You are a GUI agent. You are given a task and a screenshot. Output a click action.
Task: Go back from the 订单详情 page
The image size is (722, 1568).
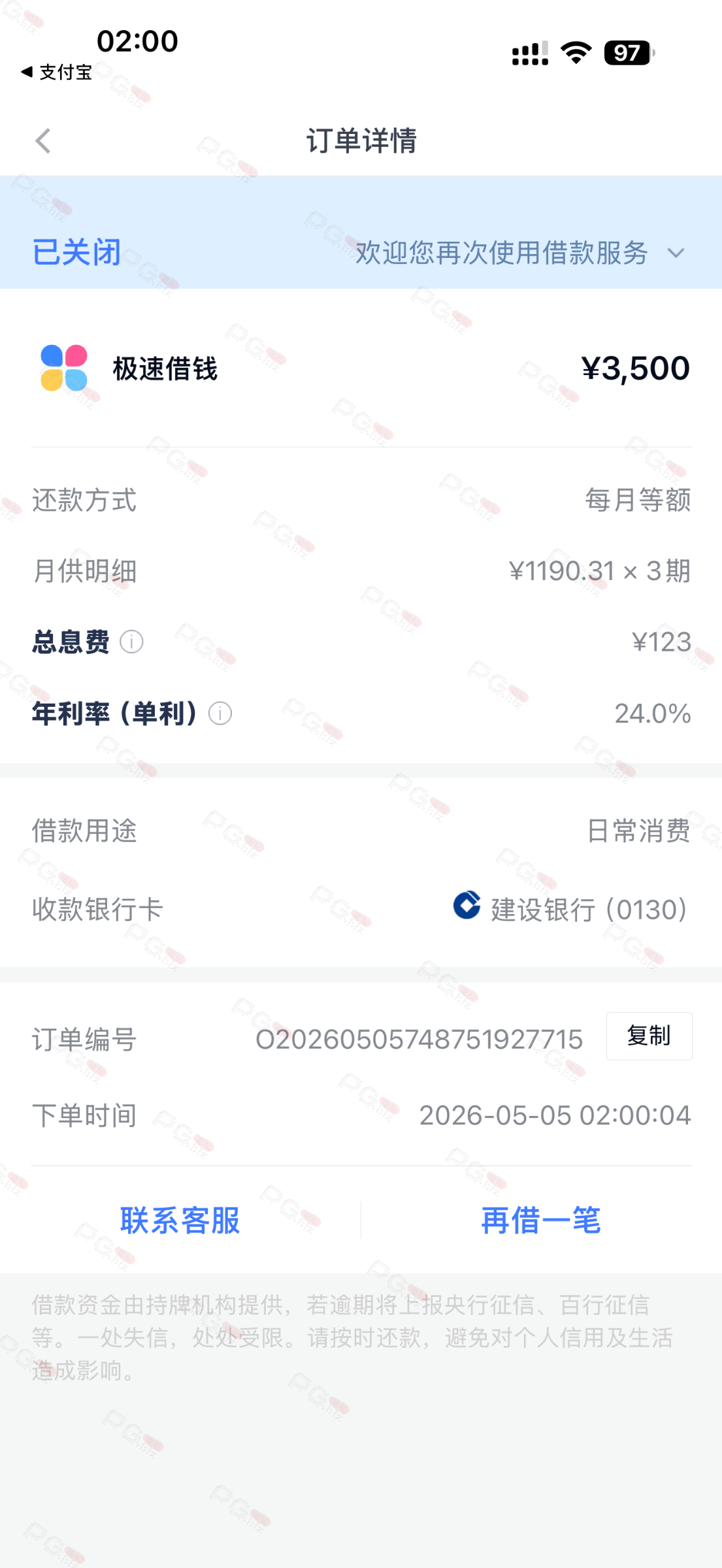click(43, 140)
